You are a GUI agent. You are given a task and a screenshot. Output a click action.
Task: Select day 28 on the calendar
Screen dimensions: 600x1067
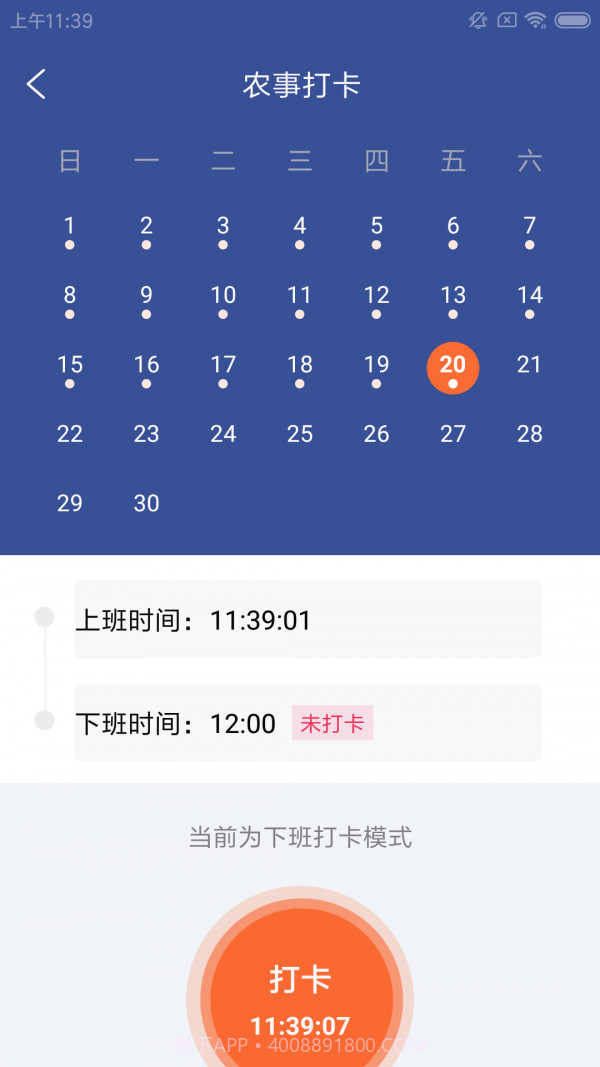pyautogui.click(x=530, y=434)
